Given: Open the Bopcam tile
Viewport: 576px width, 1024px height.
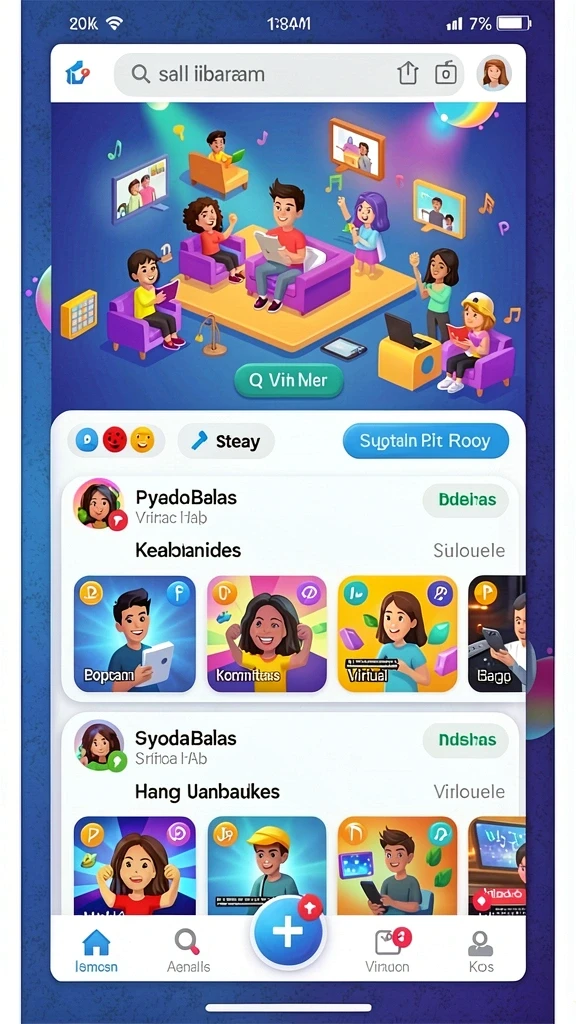Looking at the screenshot, I should pyautogui.click(x=135, y=633).
